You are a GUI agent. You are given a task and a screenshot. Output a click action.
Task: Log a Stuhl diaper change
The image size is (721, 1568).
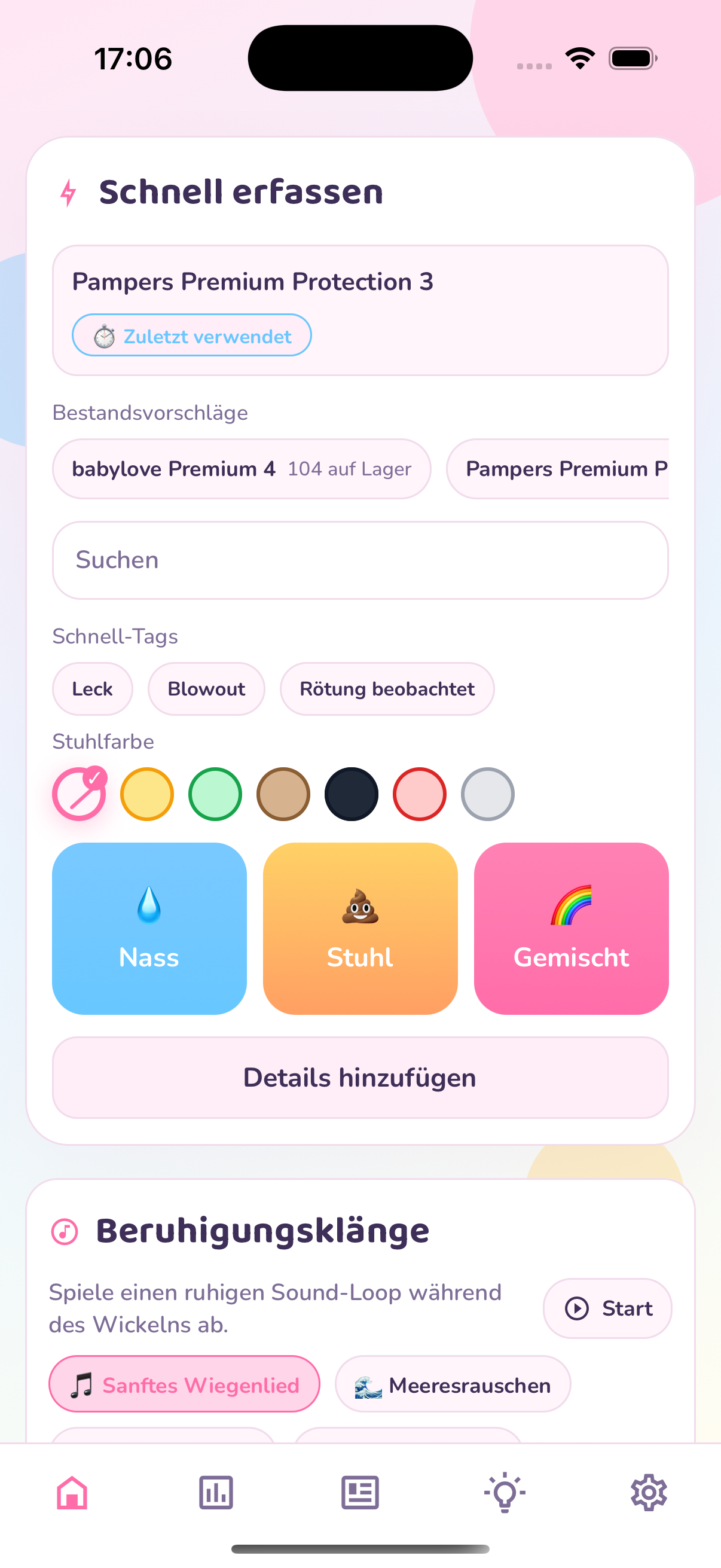pos(359,928)
